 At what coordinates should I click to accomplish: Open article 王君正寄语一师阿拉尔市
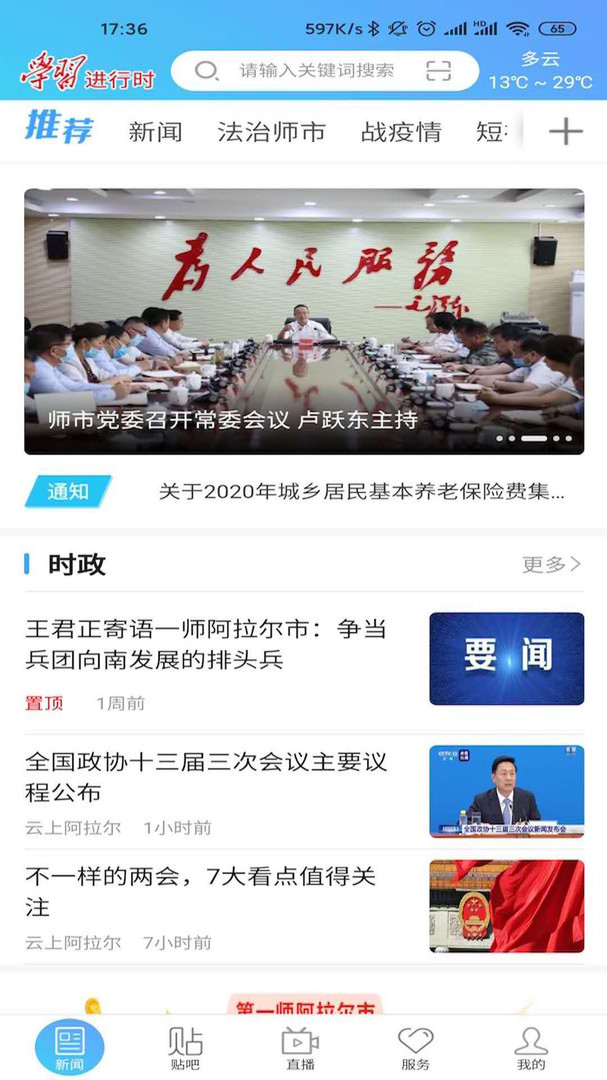pyautogui.click(x=206, y=645)
